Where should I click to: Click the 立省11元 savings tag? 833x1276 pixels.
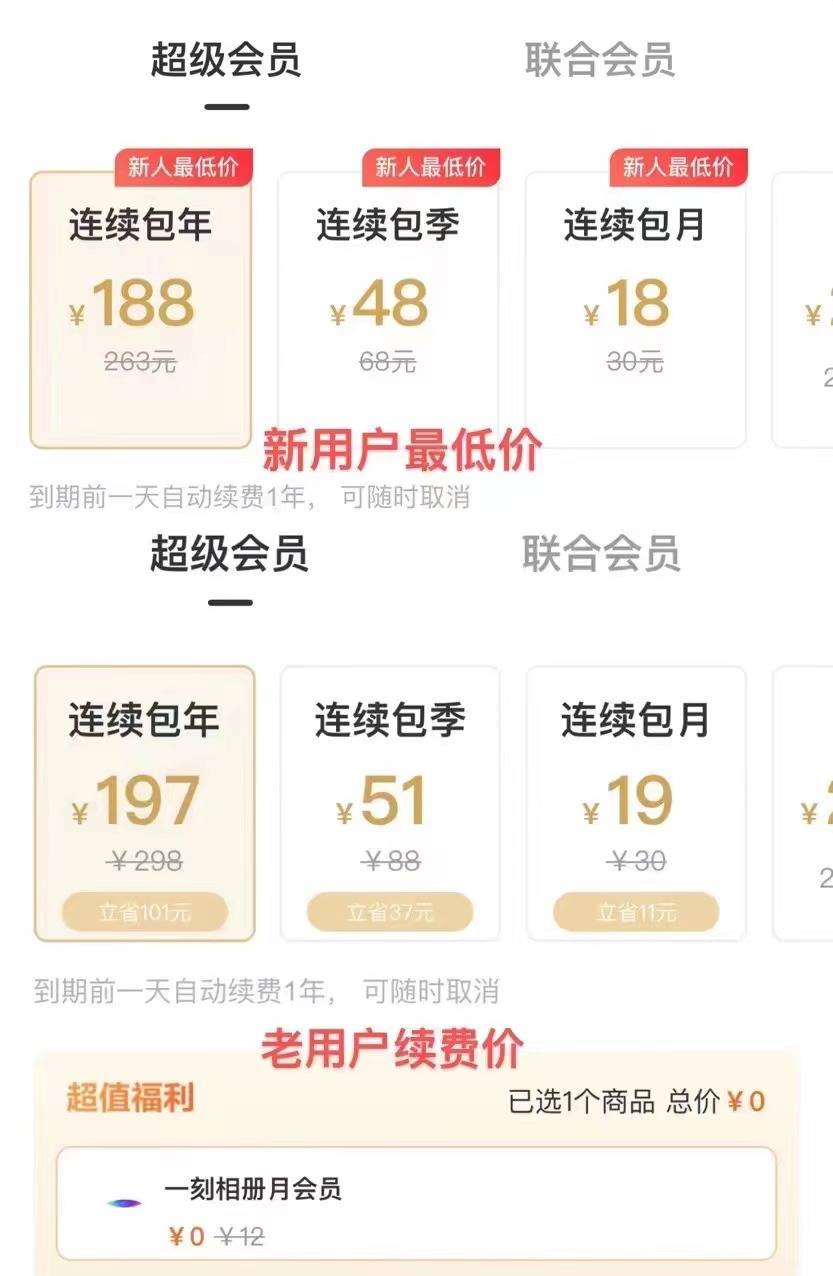coord(637,911)
